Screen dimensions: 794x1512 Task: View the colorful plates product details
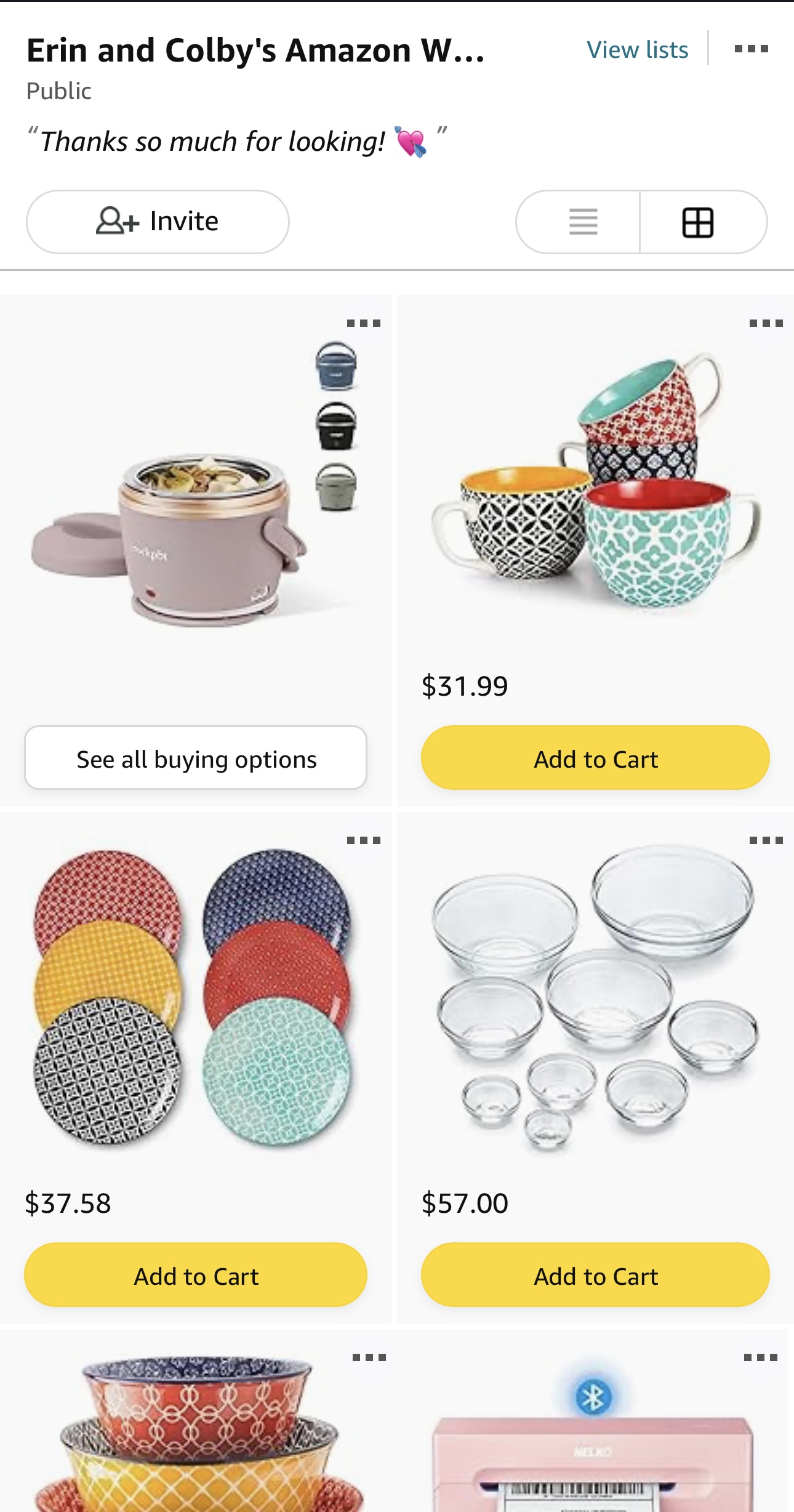[x=193, y=997]
